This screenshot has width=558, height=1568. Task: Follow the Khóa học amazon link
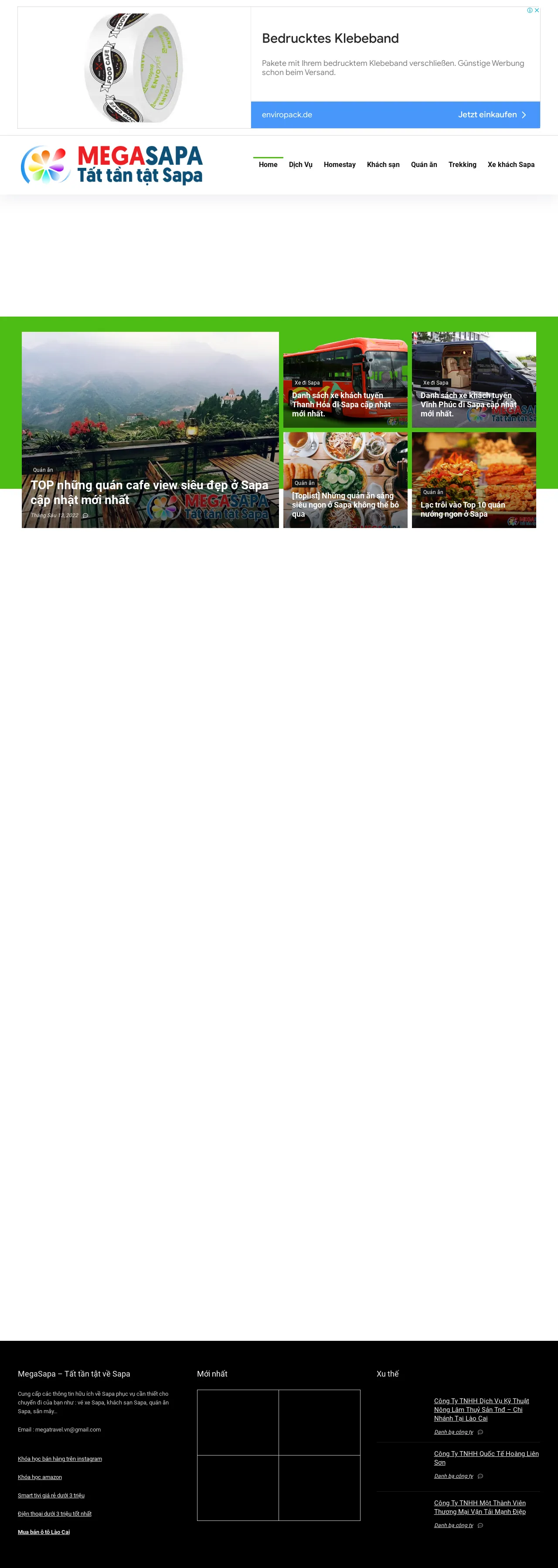tap(40, 1477)
